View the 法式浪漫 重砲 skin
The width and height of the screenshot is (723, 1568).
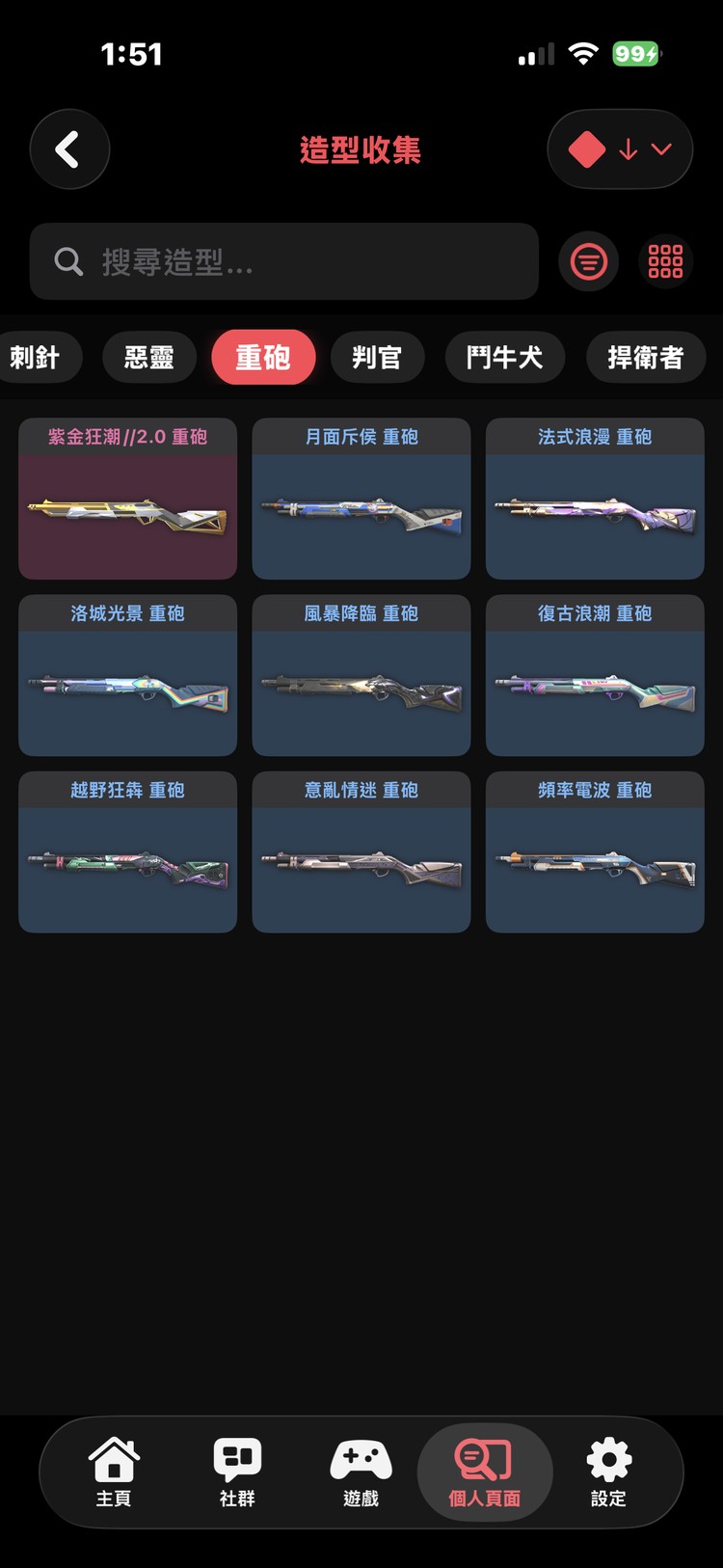(x=595, y=499)
